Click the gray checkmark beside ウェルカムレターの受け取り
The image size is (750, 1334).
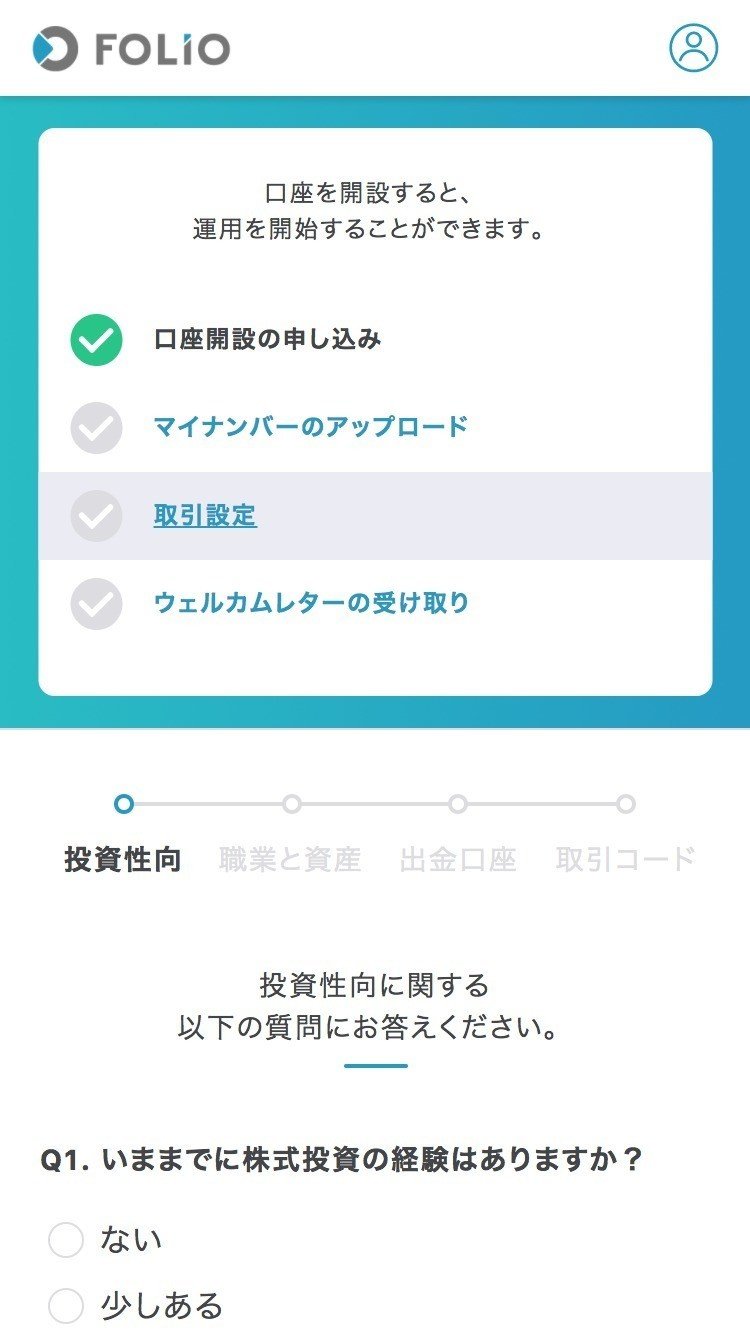pyautogui.click(x=95, y=604)
